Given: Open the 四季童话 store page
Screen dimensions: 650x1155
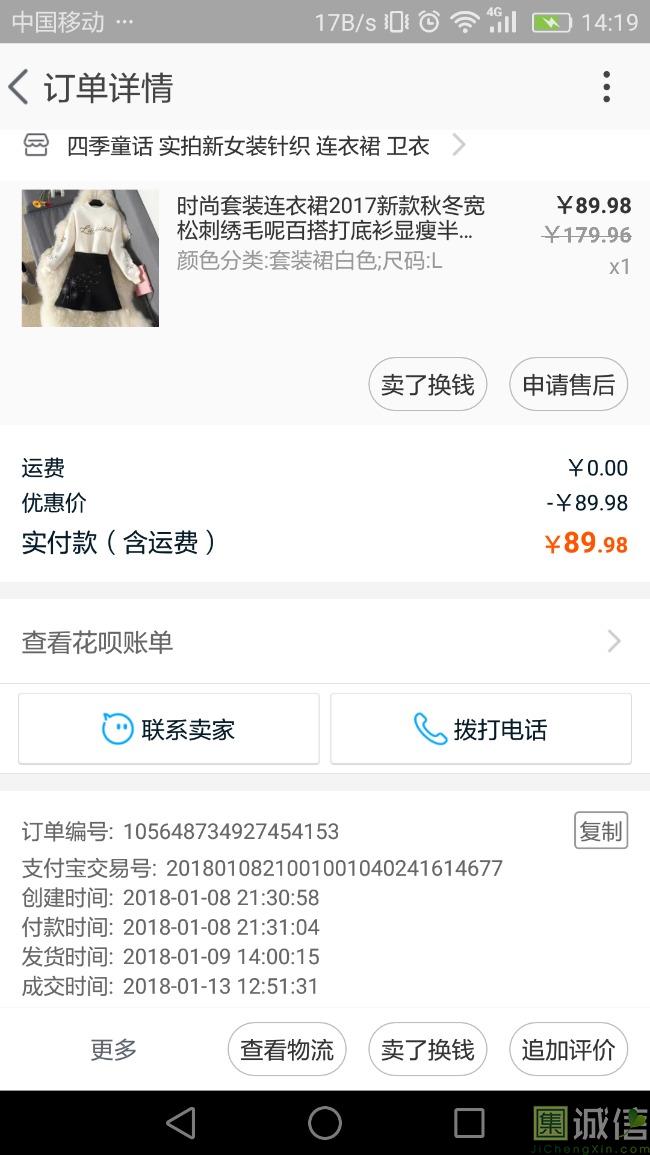Looking at the screenshot, I should click(243, 146).
